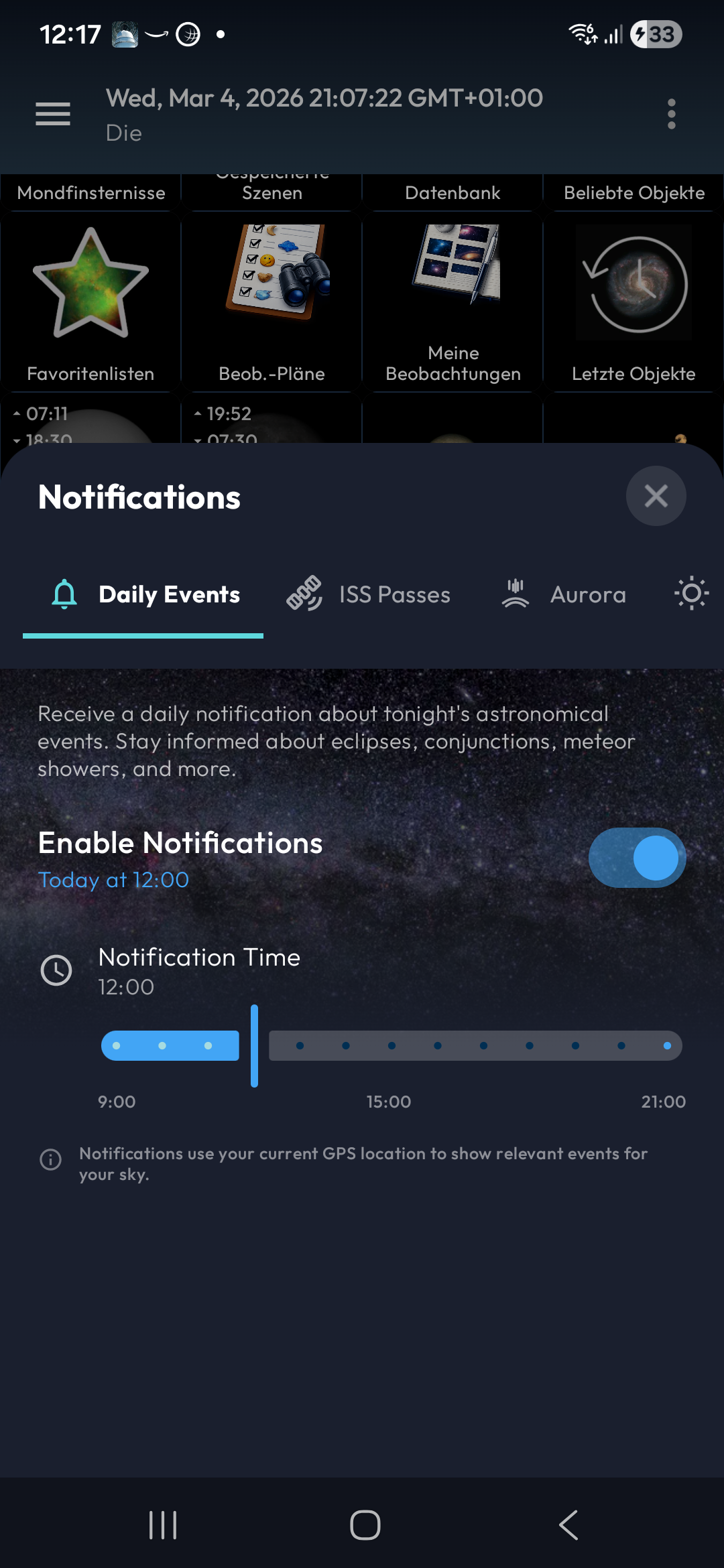This screenshot has width=724, height=1568.
Task: Switch to the Aurora tab
Action: point(564,594)
